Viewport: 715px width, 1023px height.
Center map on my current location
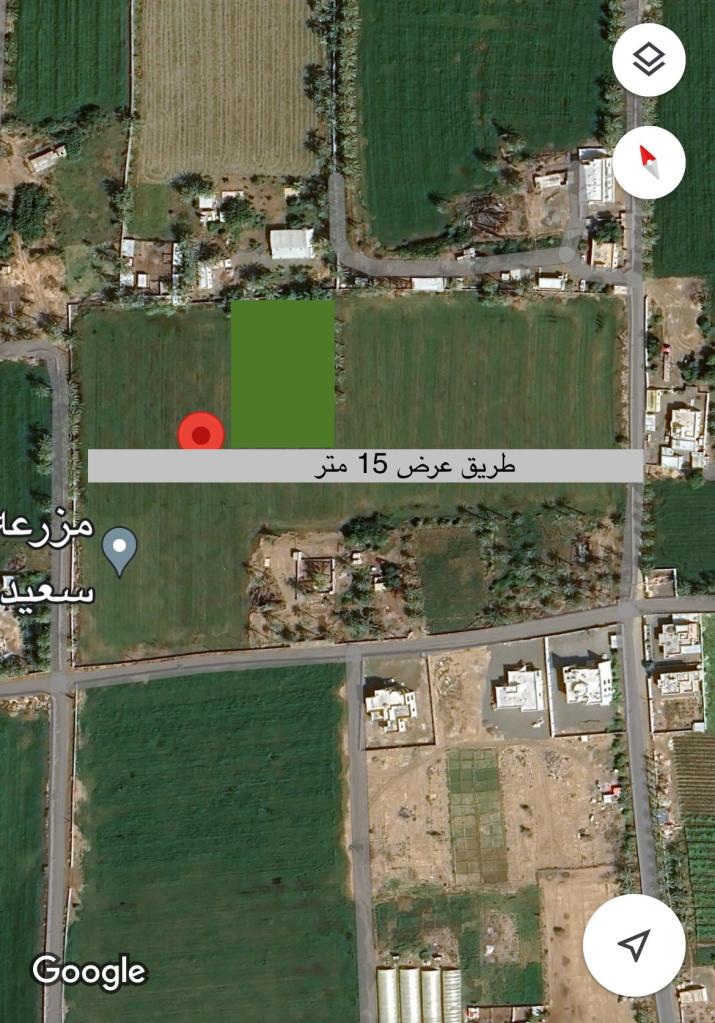634,944
